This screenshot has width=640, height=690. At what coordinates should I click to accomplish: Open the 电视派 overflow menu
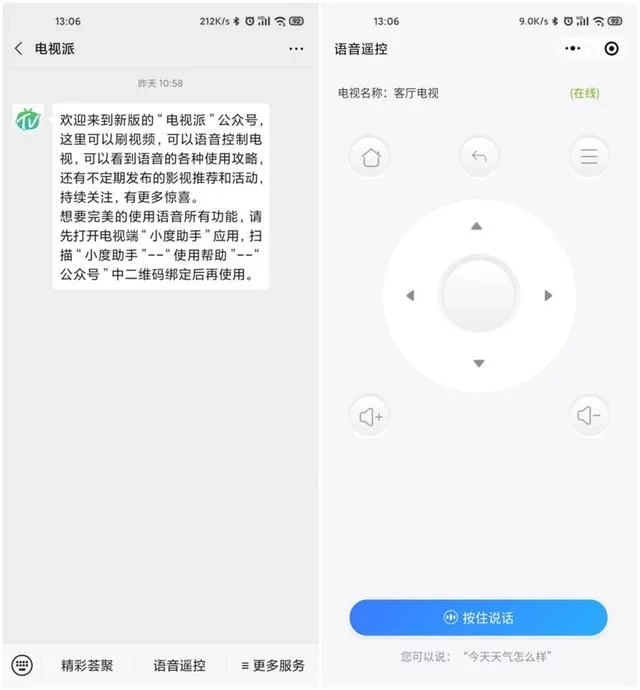pyautogui.click(x=296, y=48)
